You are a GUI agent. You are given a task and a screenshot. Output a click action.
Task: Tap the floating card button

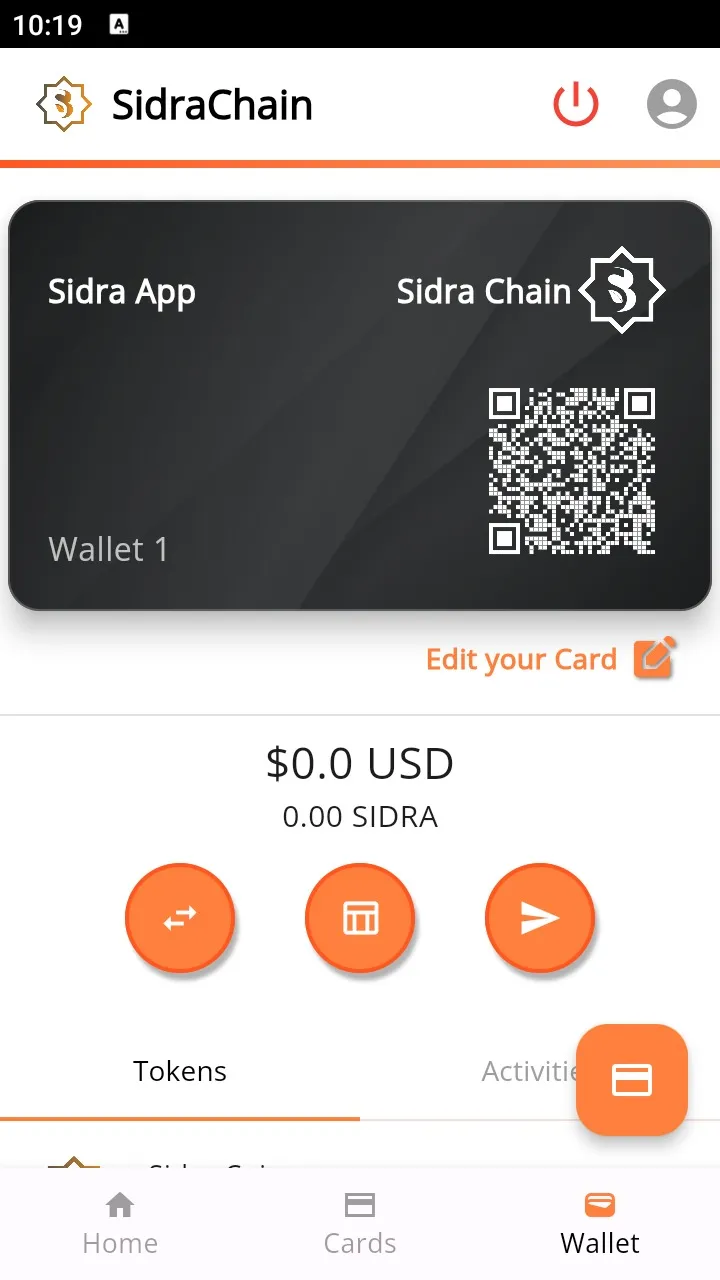click(632, 1080)
